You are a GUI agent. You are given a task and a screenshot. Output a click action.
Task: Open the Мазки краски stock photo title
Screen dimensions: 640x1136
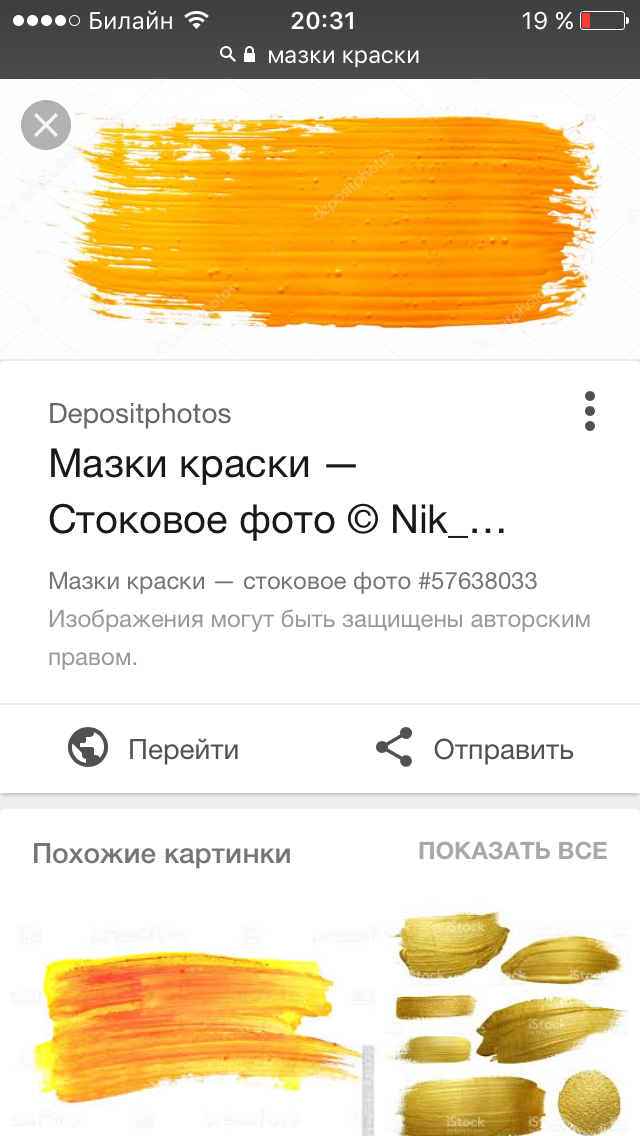coord(277,491)
